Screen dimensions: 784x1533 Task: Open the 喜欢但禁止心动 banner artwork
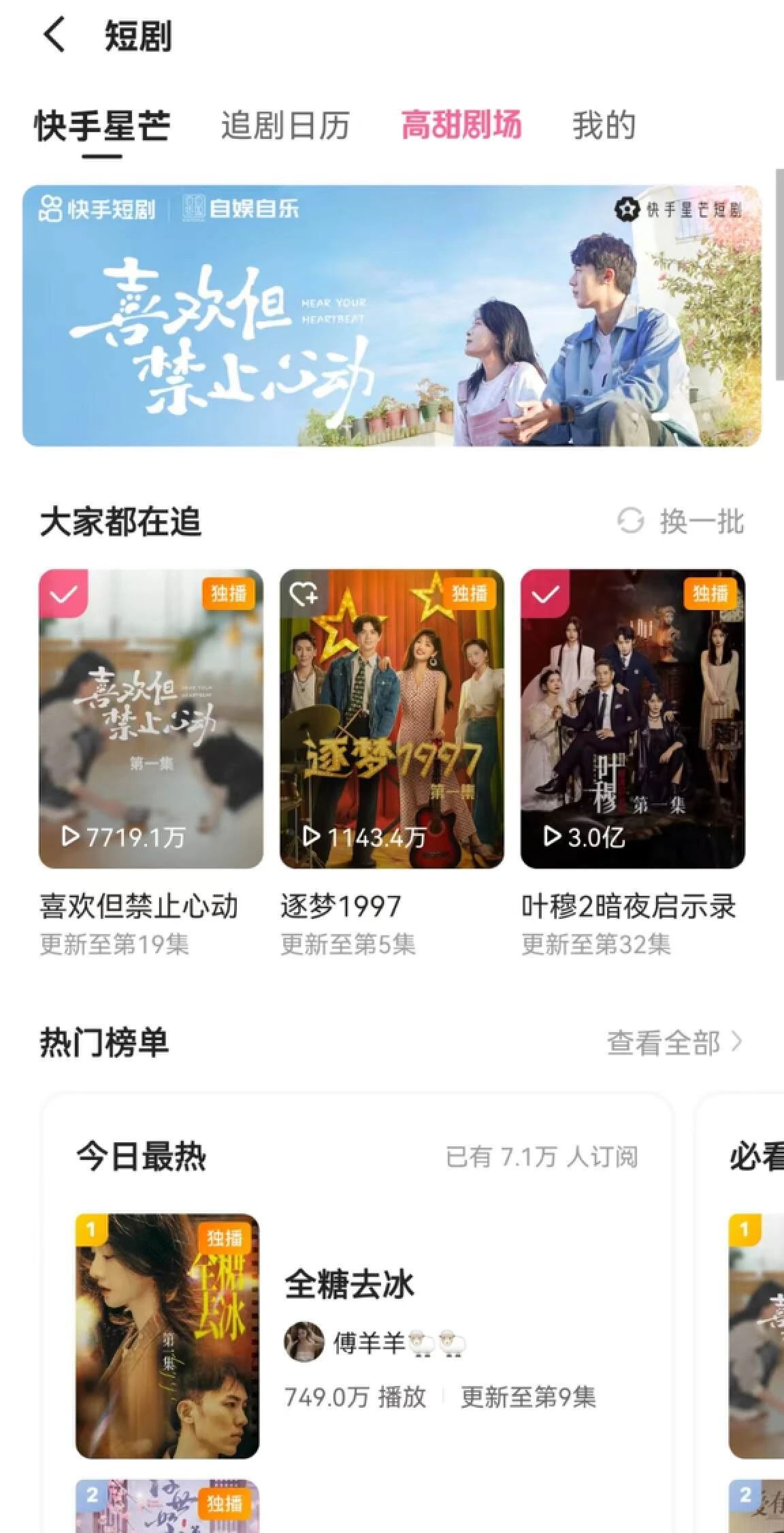click(x=392, y=314)
